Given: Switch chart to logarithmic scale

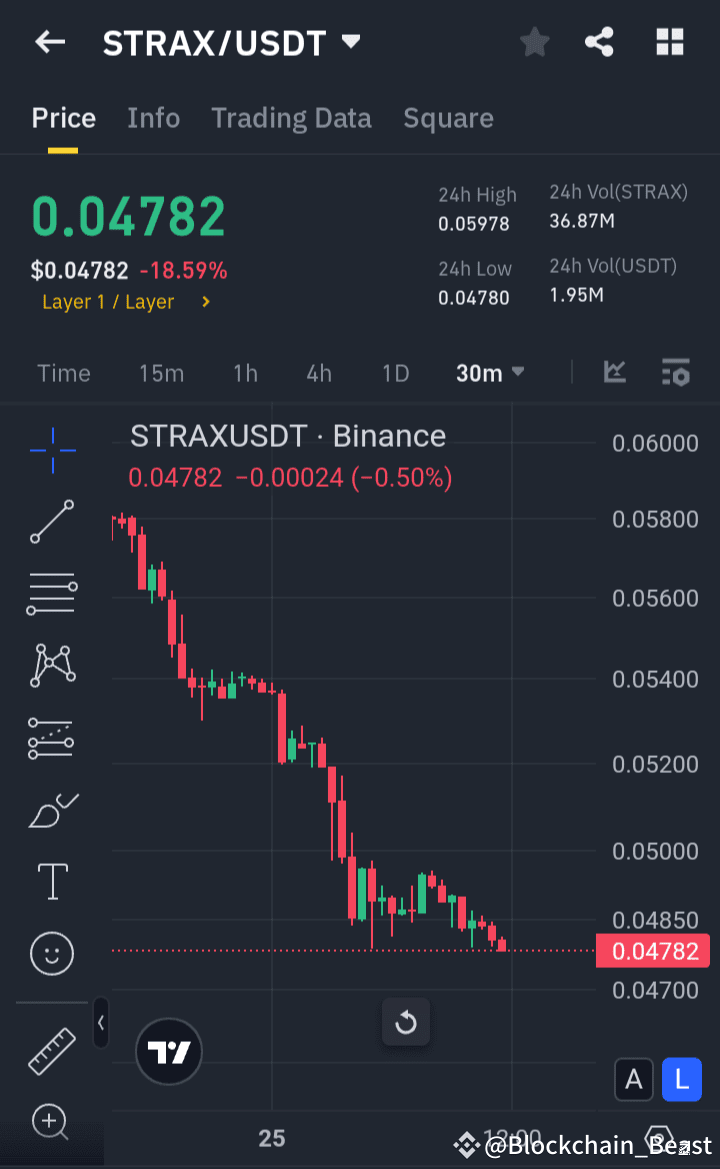Looking at the screenshot, I should tap(681, 1080).
